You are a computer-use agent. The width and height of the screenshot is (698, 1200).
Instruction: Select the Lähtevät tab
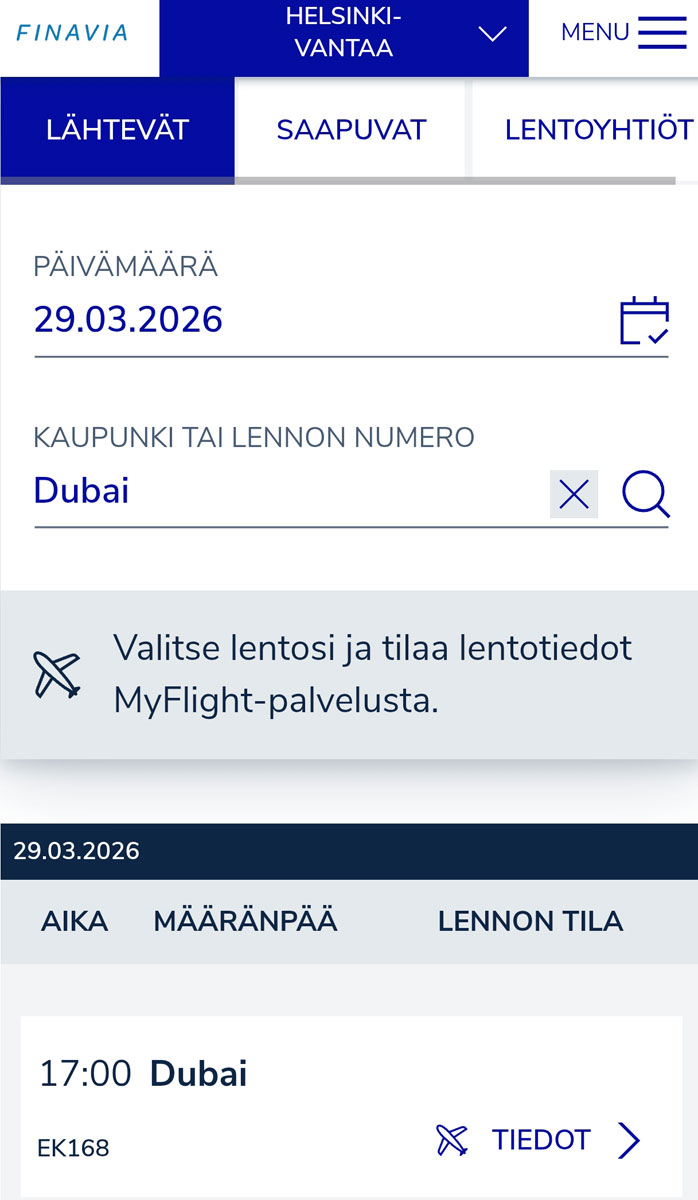pos(117,130)
